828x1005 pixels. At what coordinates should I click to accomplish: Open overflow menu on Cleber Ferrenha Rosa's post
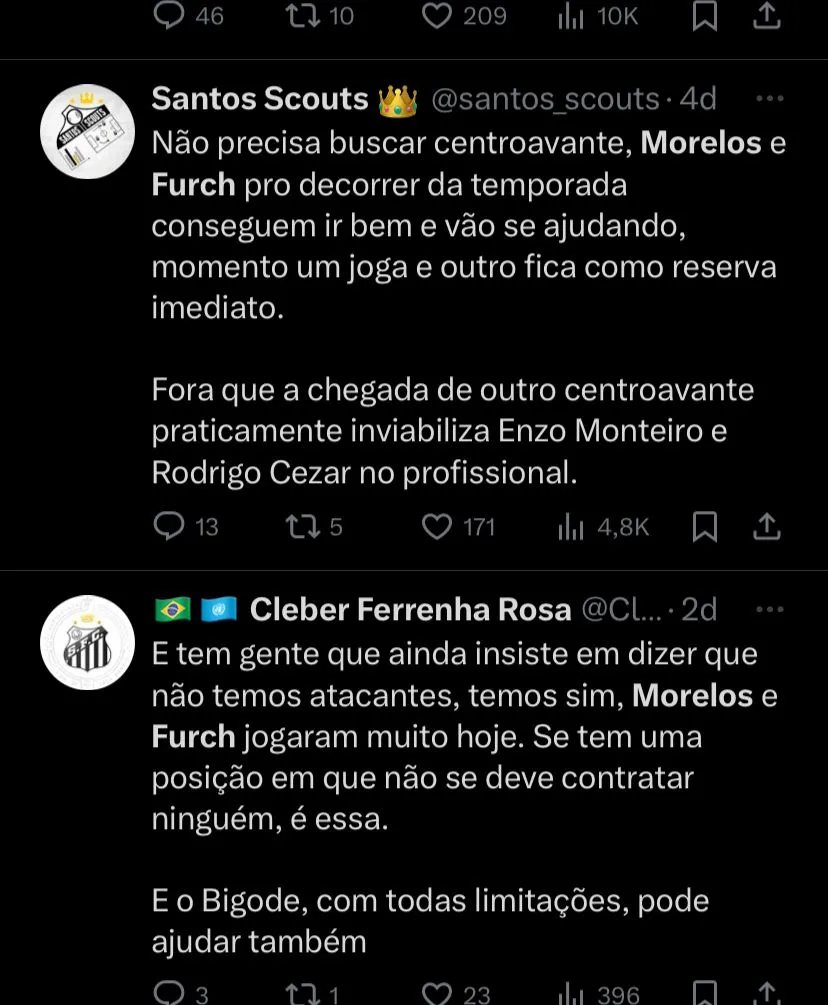tap(768, 609)
